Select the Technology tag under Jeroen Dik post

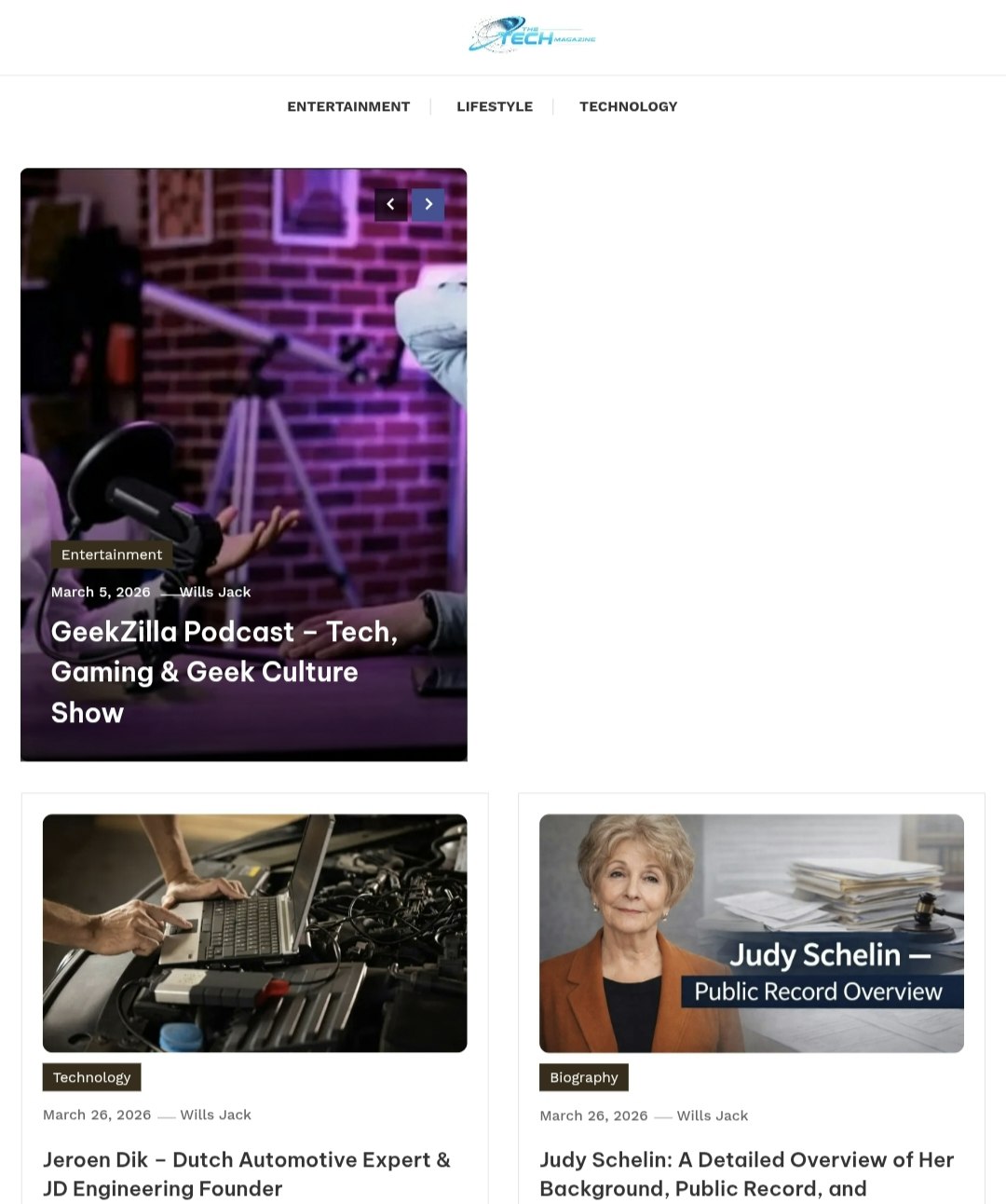(91, 1076)
